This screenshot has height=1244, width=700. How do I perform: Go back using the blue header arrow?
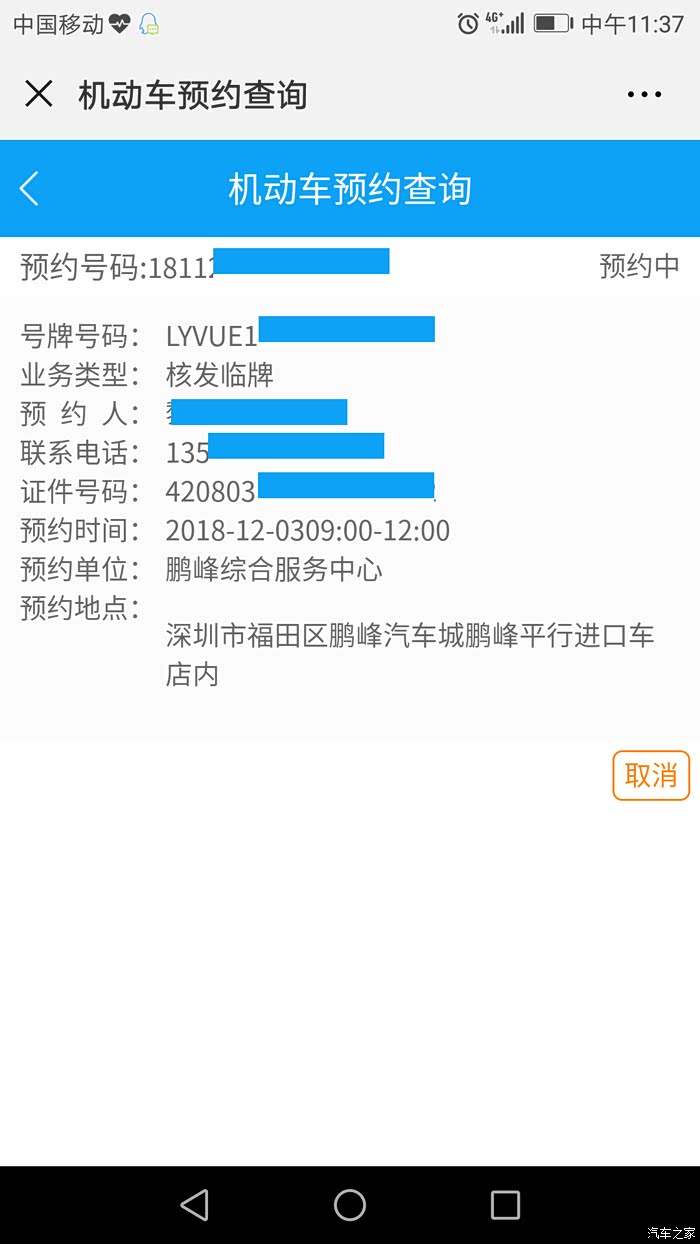[x=30, y=189]
